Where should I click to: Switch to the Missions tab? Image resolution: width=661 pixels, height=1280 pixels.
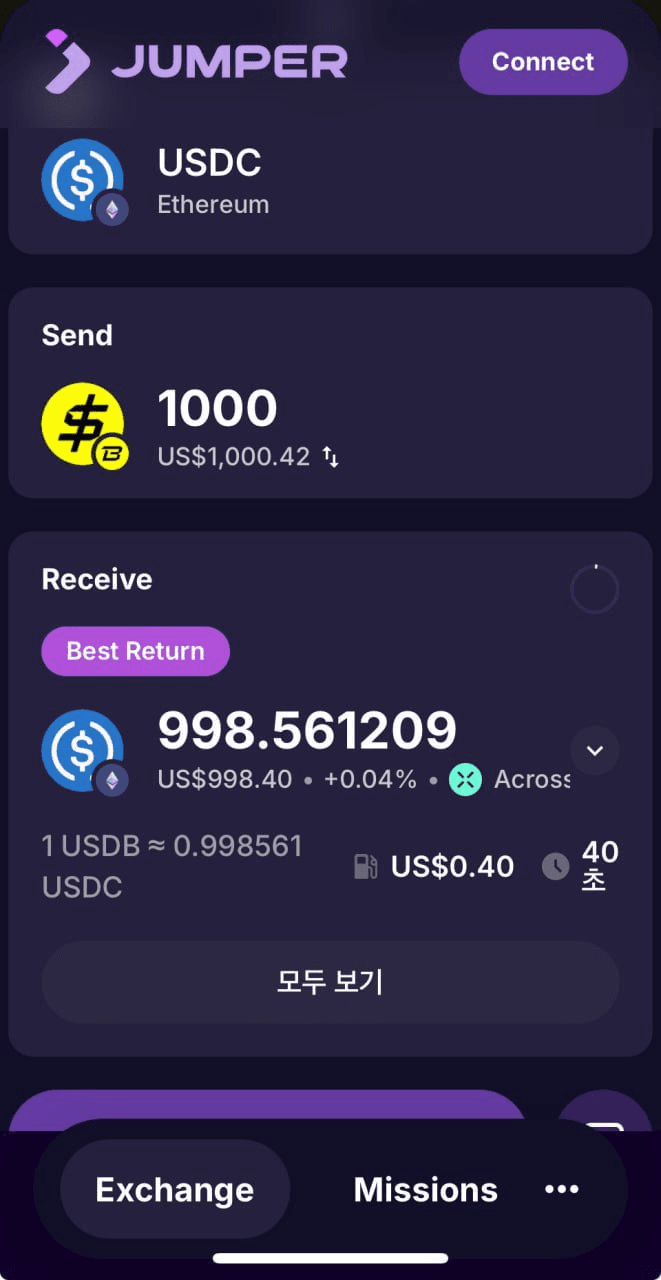coord(426,1190)
